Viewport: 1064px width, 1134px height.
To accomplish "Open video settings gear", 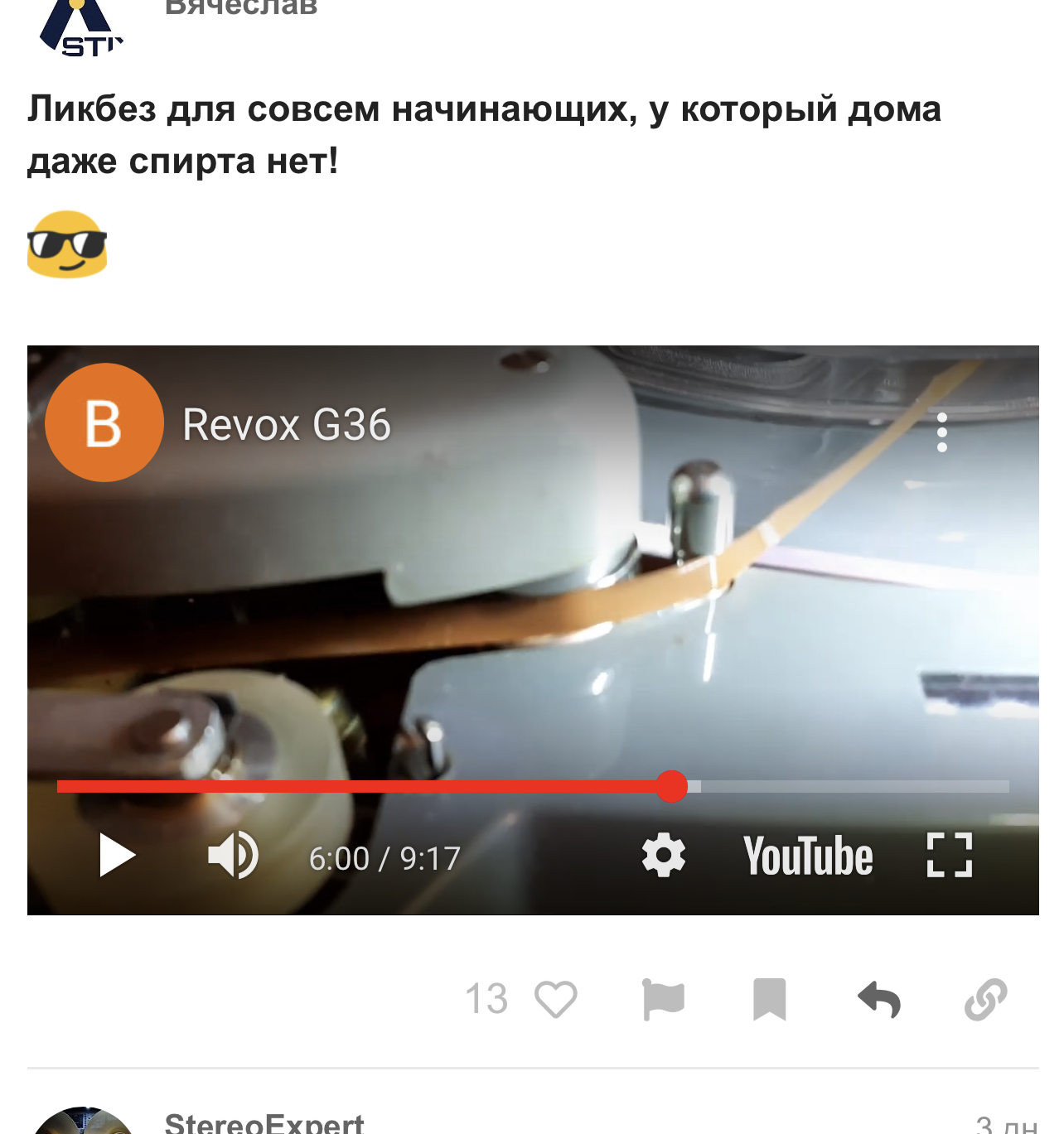I will pos(664,855).
